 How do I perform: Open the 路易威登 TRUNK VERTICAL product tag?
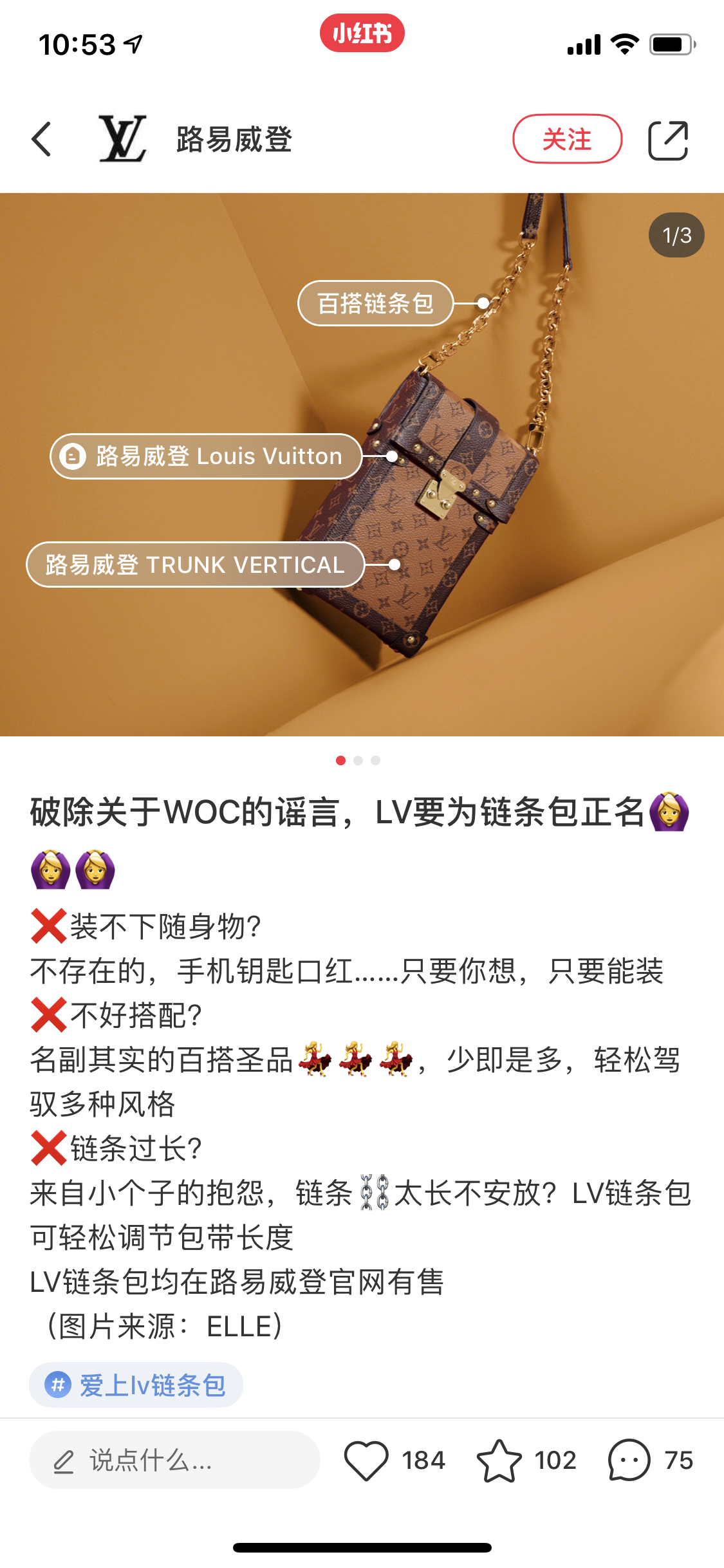click(x=195, y=565)
